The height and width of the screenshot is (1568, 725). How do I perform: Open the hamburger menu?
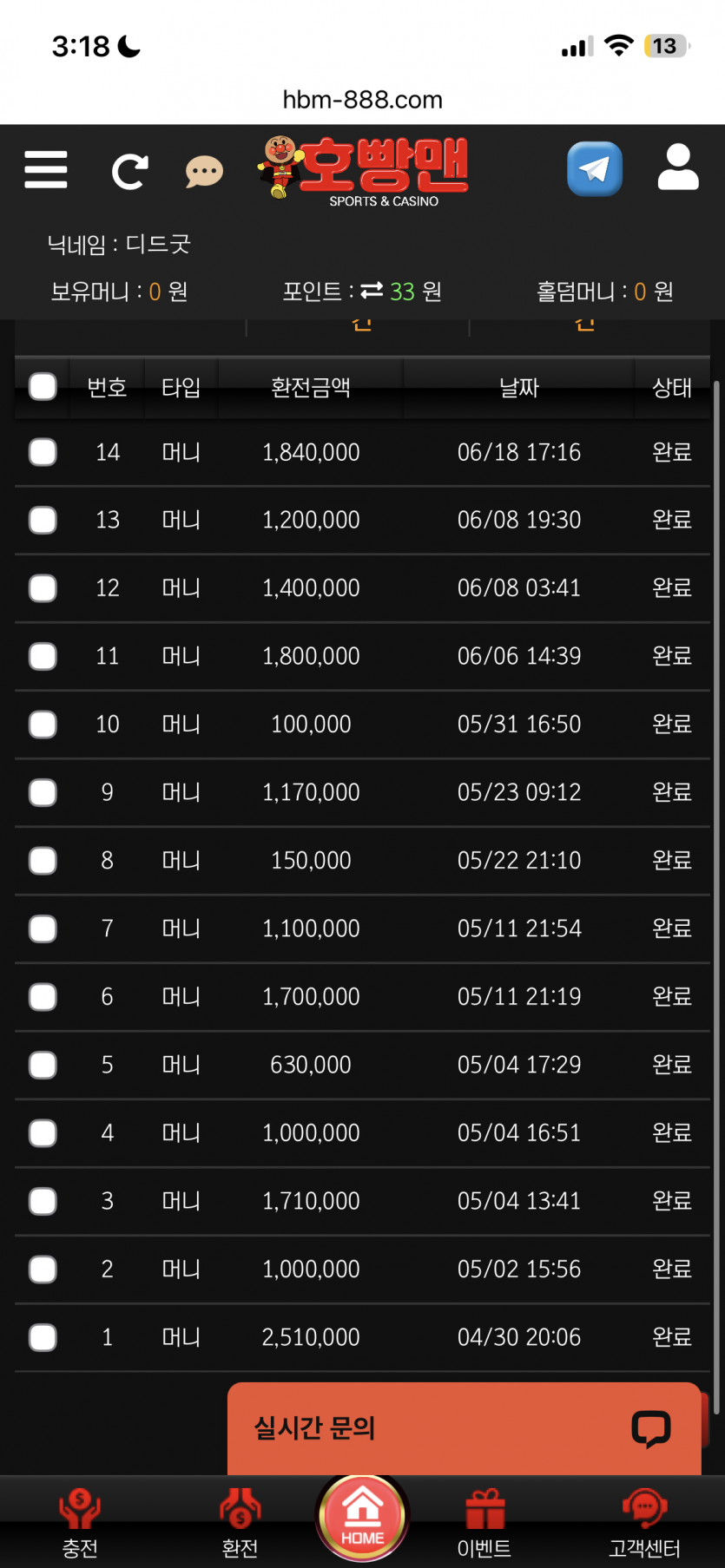coord(46,169)
